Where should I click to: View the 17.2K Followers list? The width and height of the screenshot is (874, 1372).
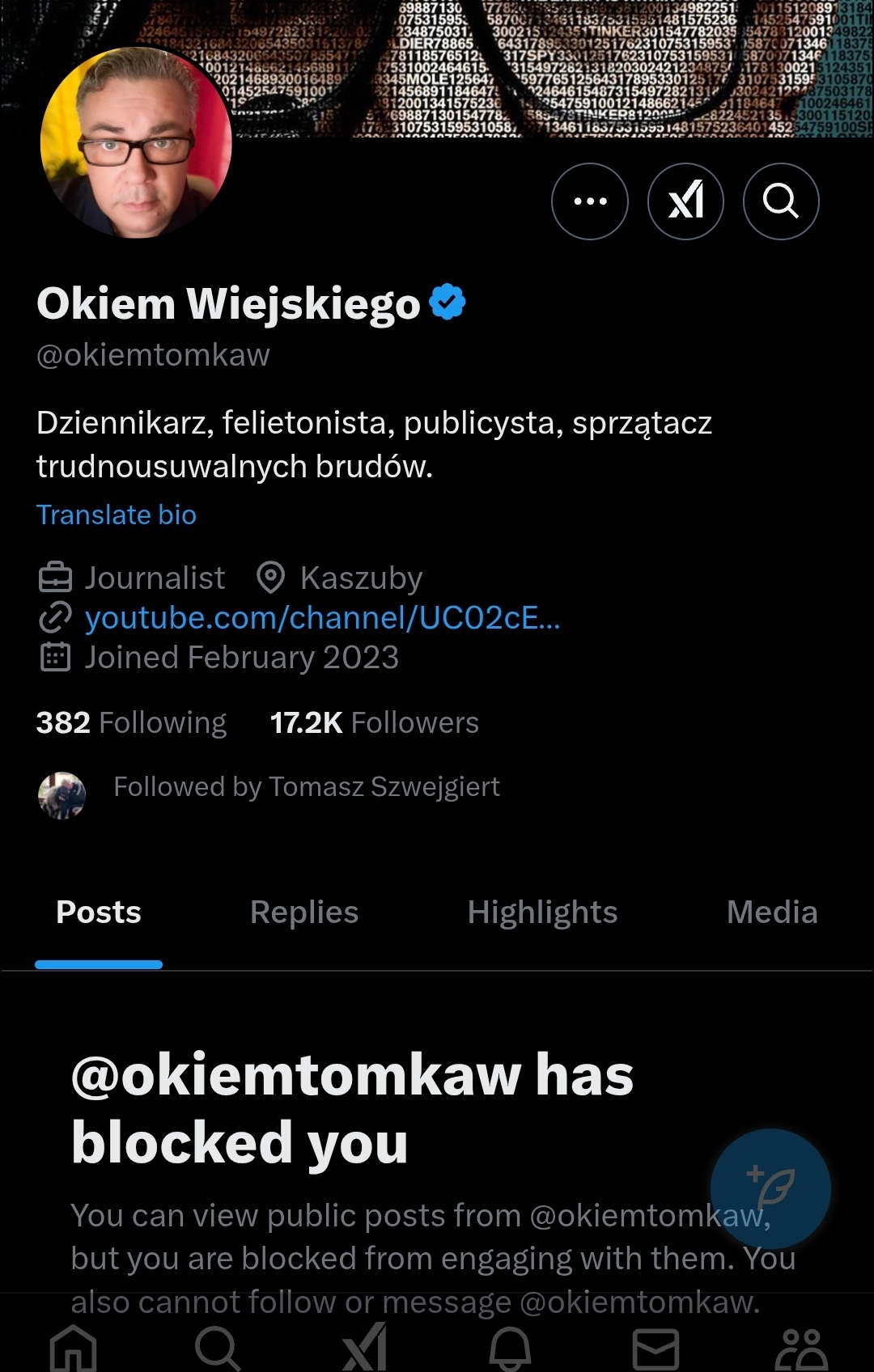pyautogui.click(x=374, y=722)
